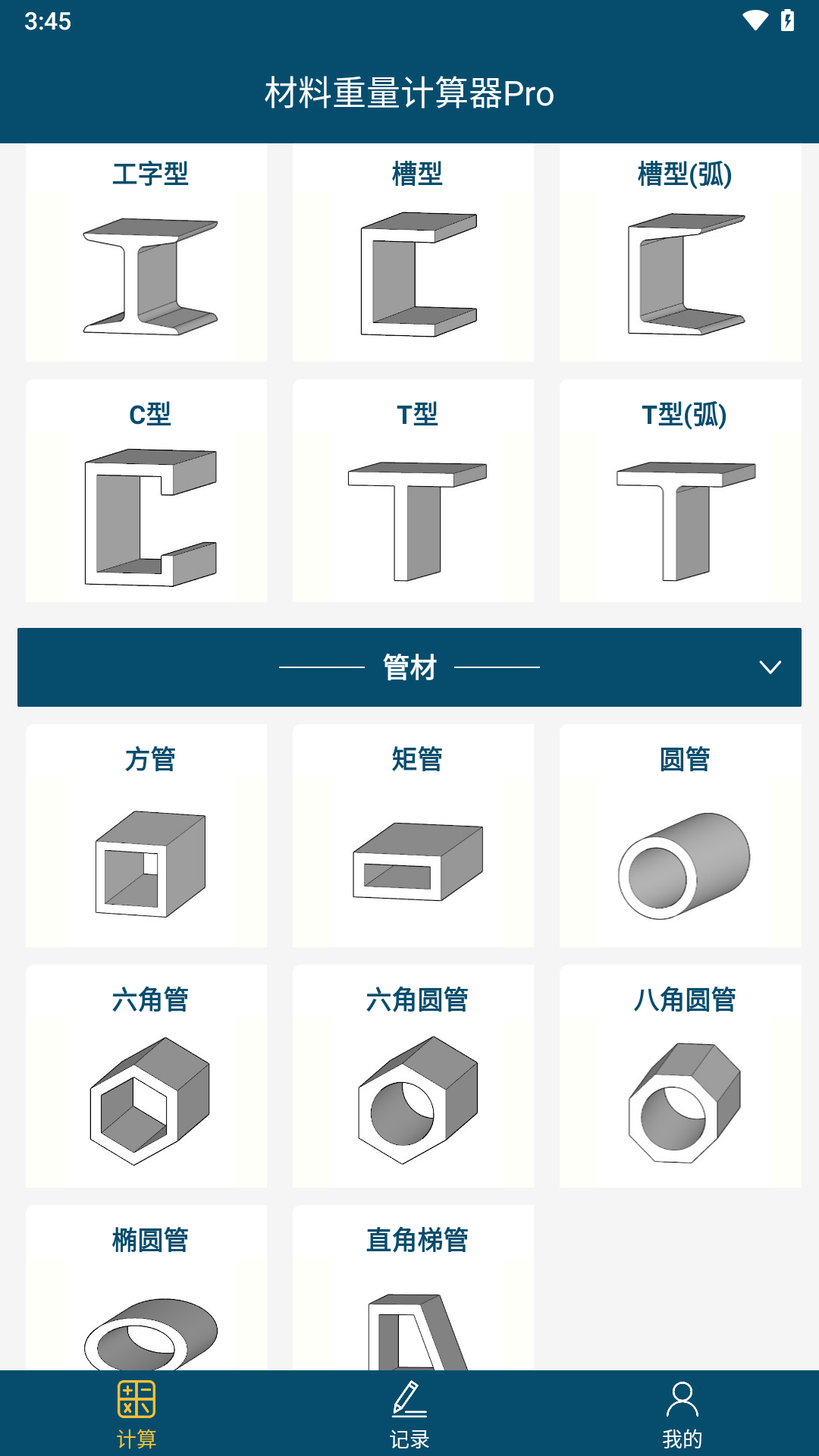Switch to the 计算 tab
This screenshot has width=819, height=1456.
[x=136, y=1414]
